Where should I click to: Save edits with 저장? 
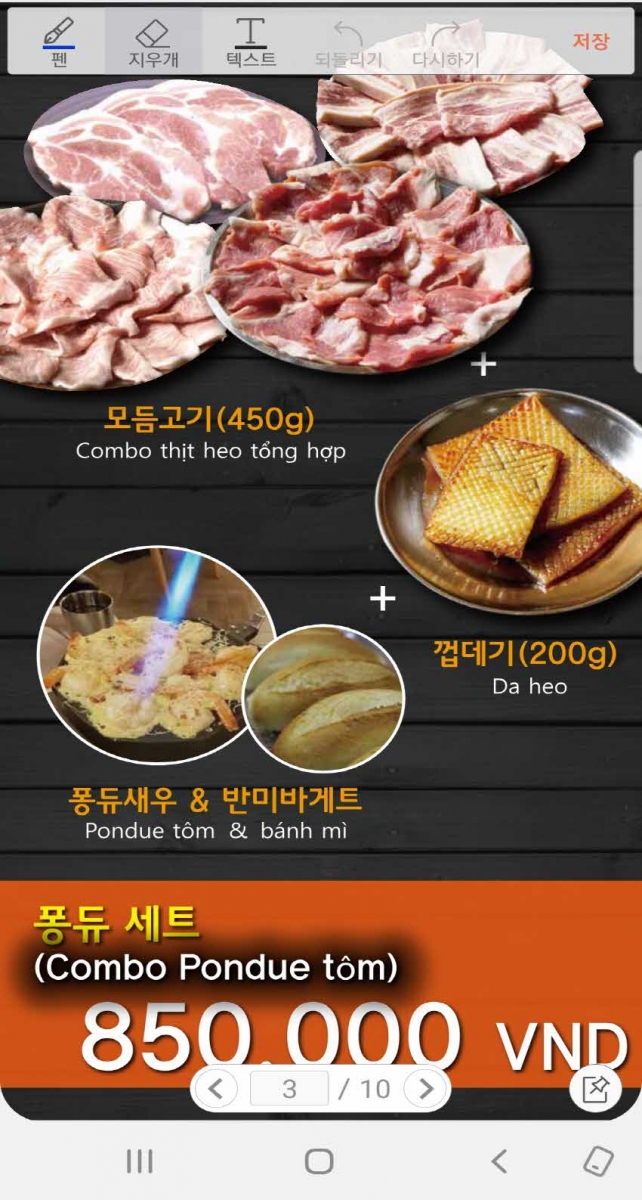click(x=590, y=41)
